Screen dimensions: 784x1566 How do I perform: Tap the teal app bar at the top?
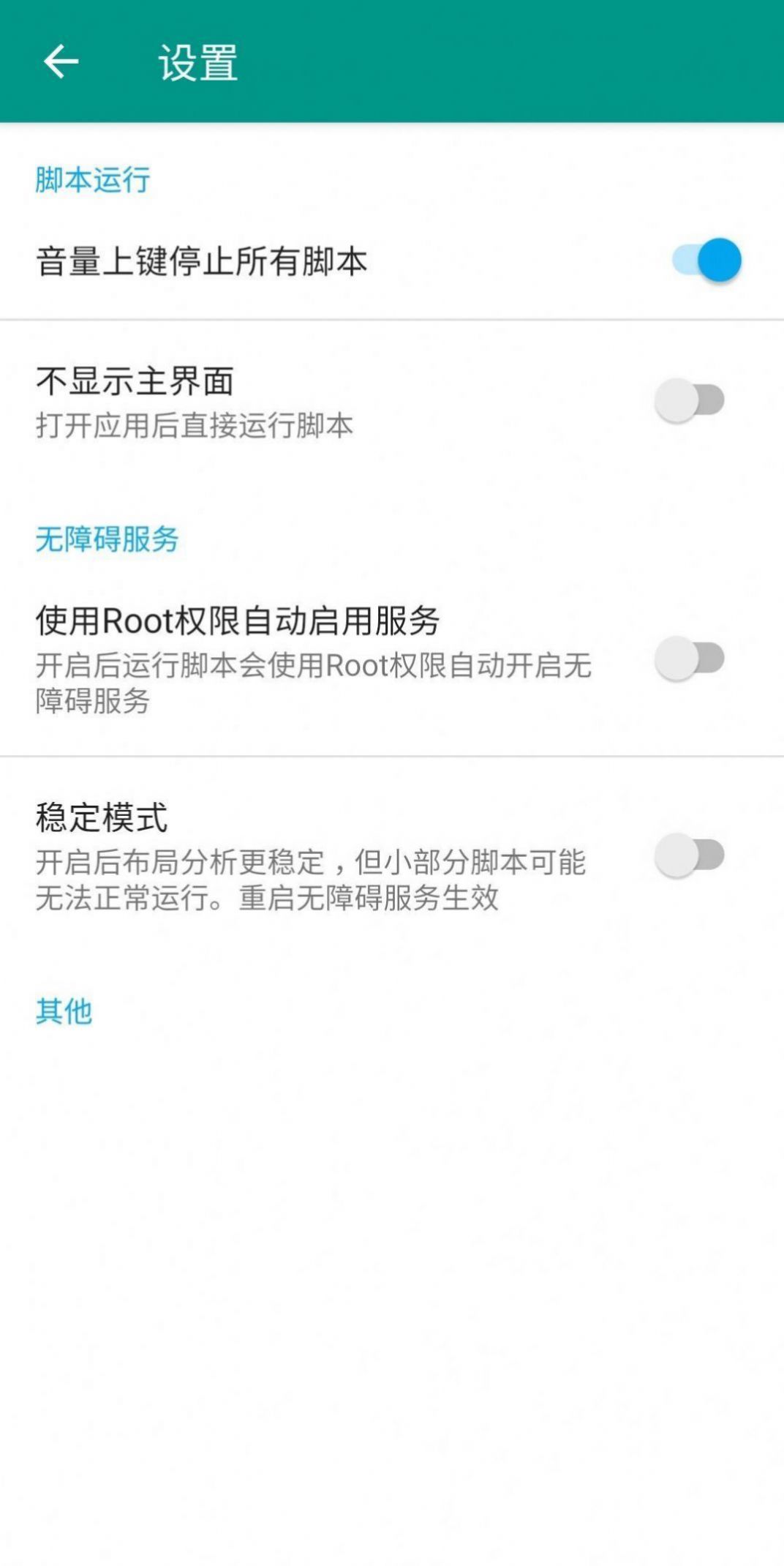[392, 61]
